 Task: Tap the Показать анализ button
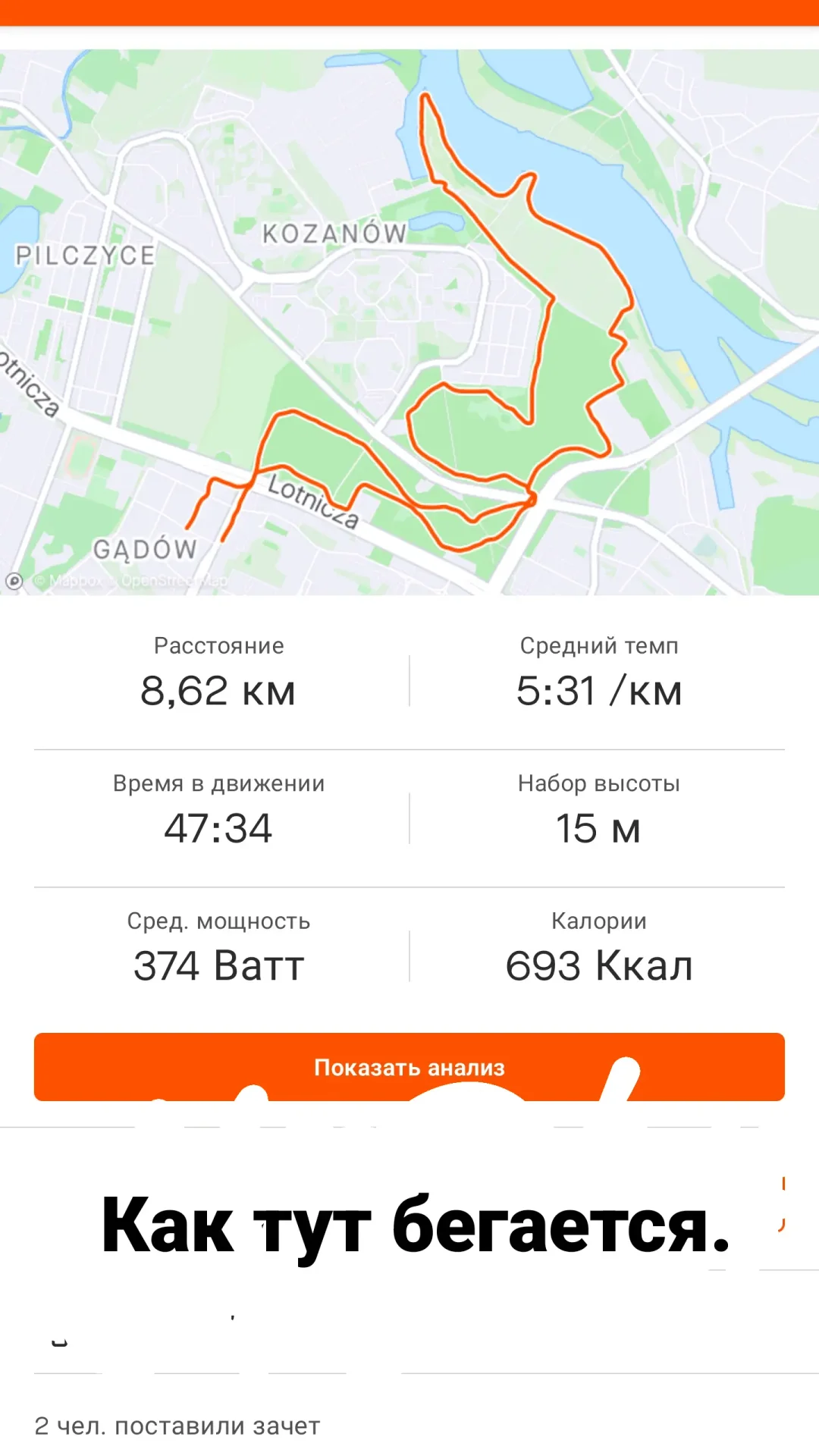coord(409,1067)
